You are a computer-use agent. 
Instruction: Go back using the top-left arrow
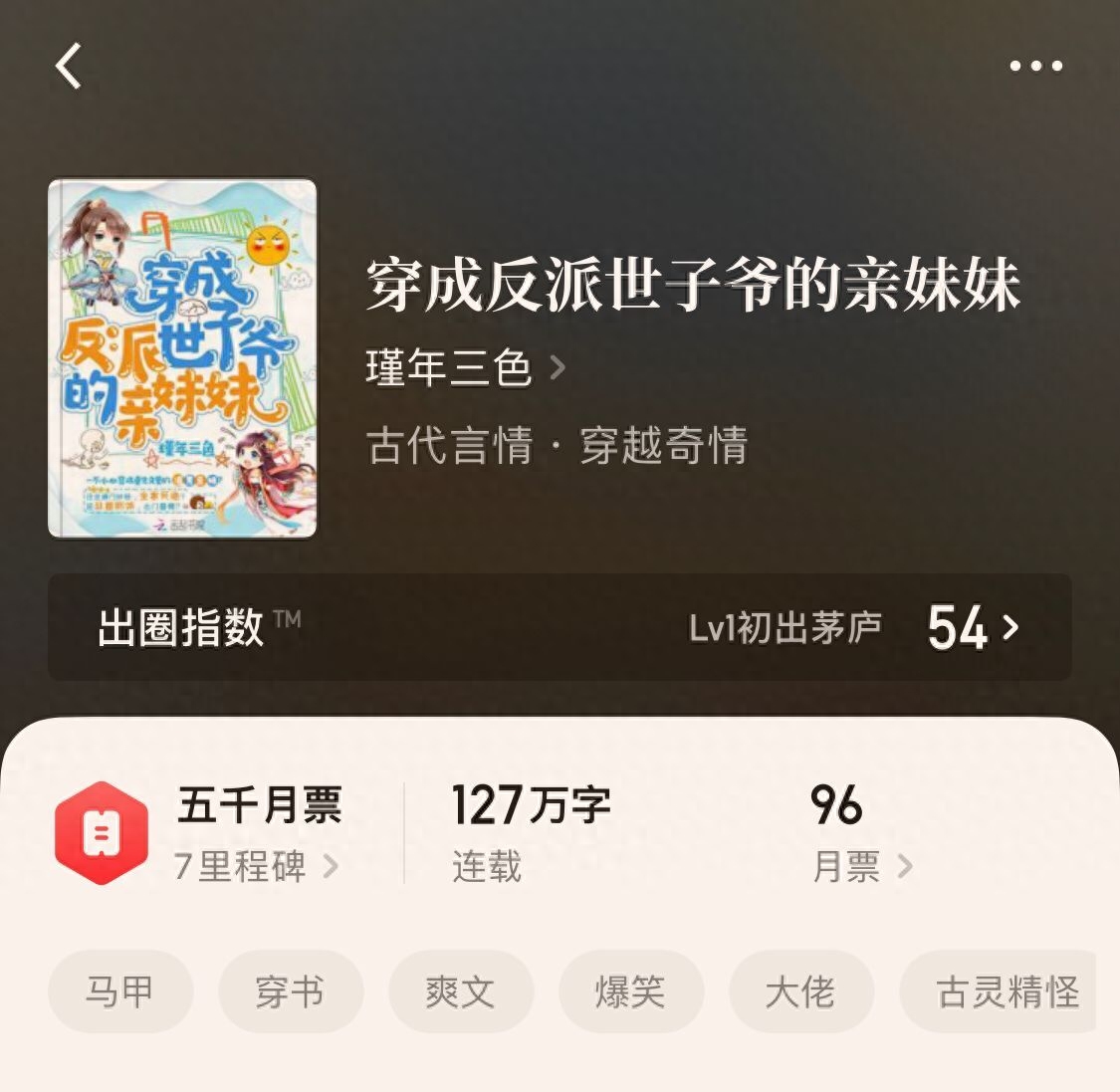(68, 67)
